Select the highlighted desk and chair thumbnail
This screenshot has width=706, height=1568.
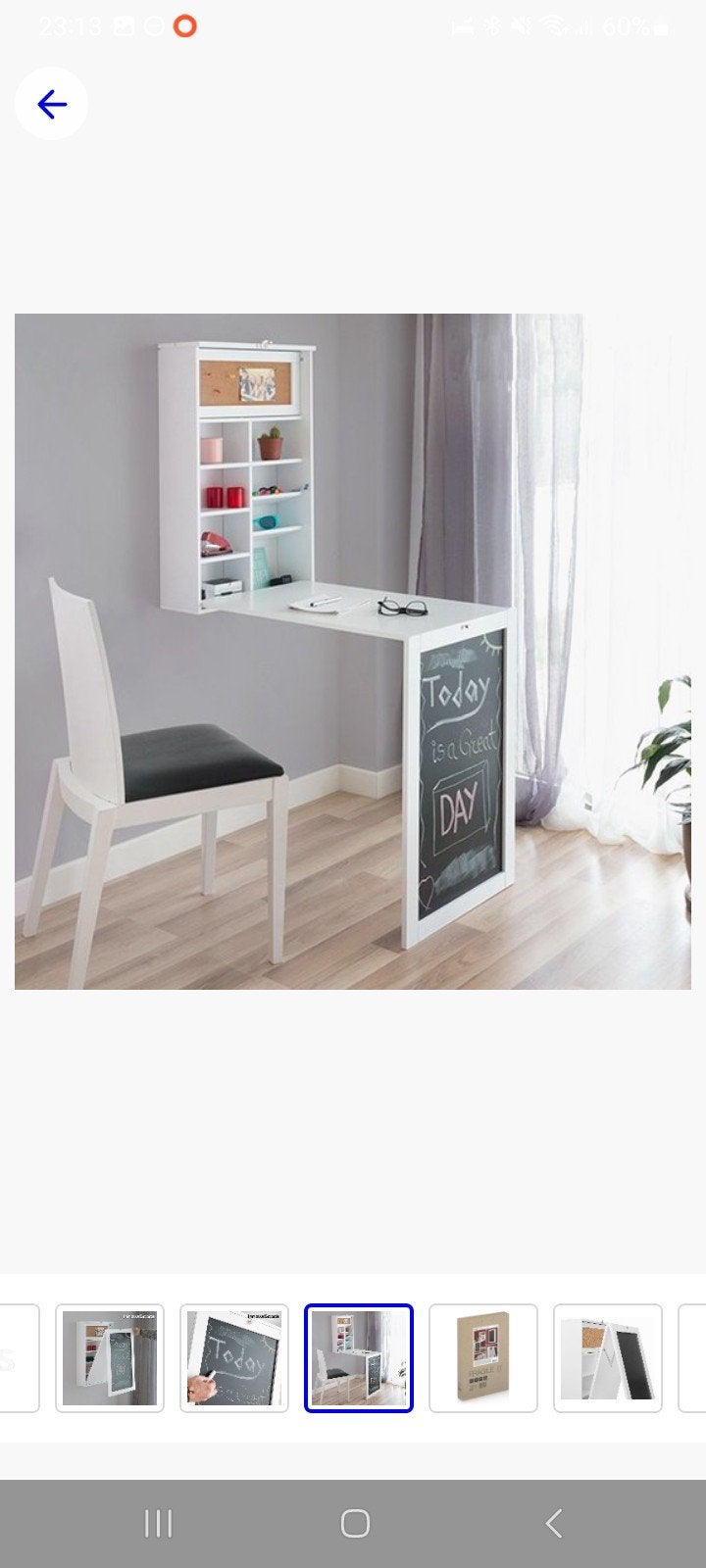point(359,1358)
